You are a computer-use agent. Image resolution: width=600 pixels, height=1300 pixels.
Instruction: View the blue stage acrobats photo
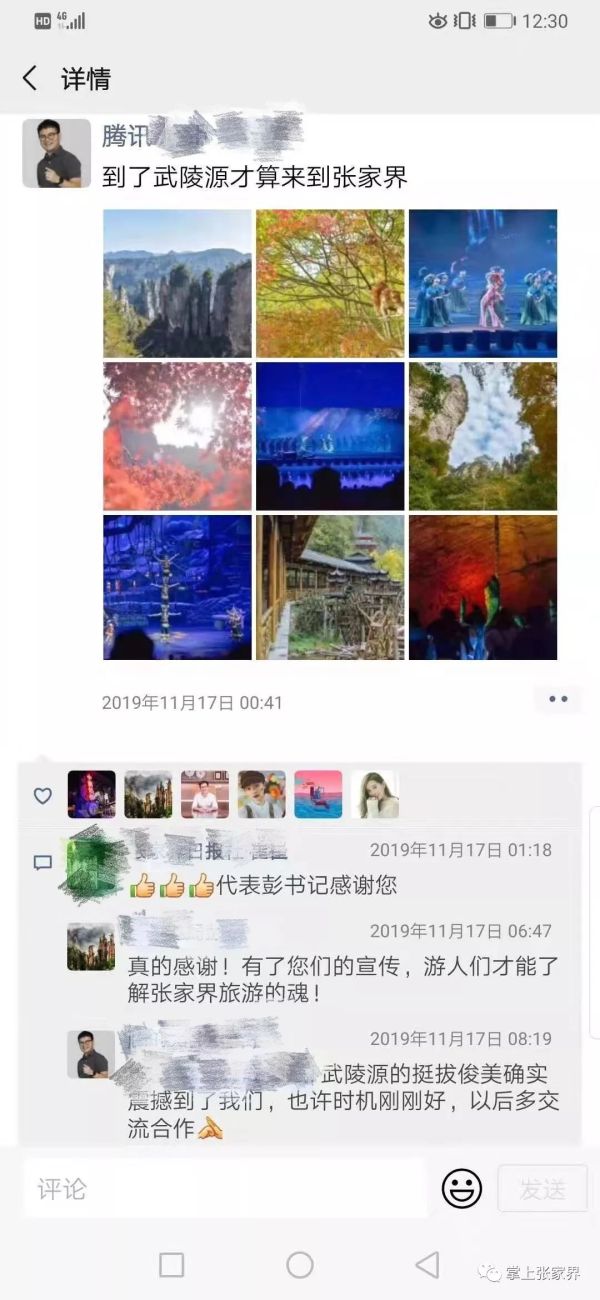click(177, 587)
